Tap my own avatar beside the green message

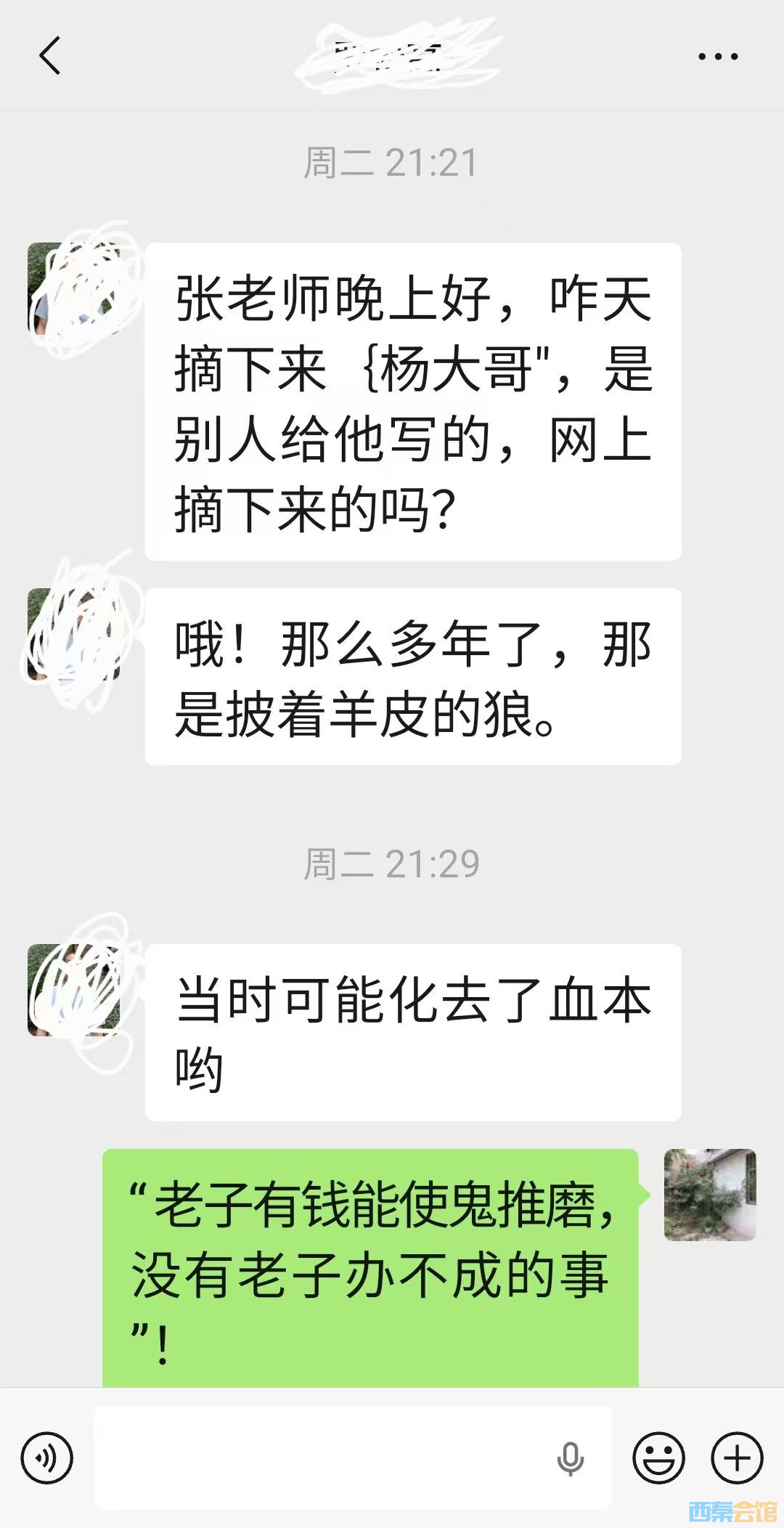[710, 1195]
